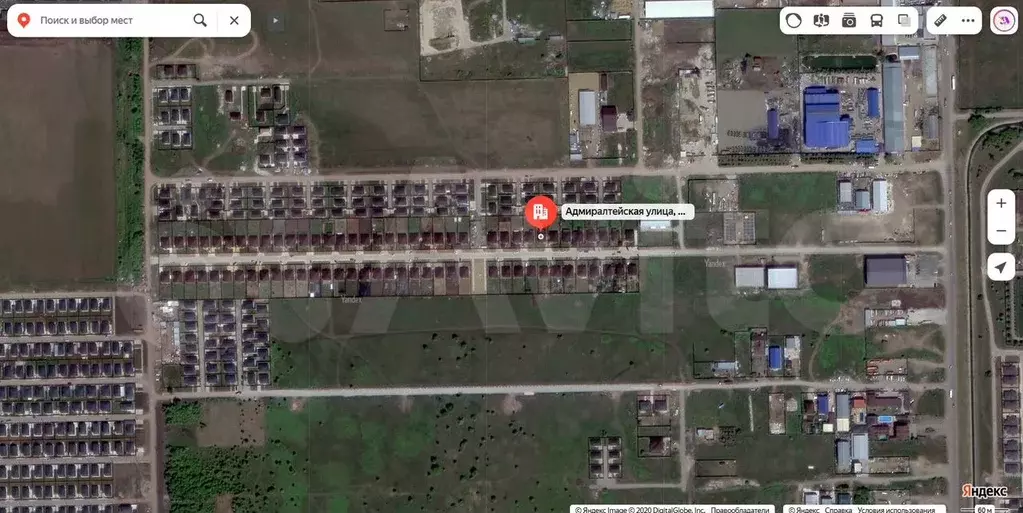Center the map on my location
Screen dimensions: 1023x513
1001,267
